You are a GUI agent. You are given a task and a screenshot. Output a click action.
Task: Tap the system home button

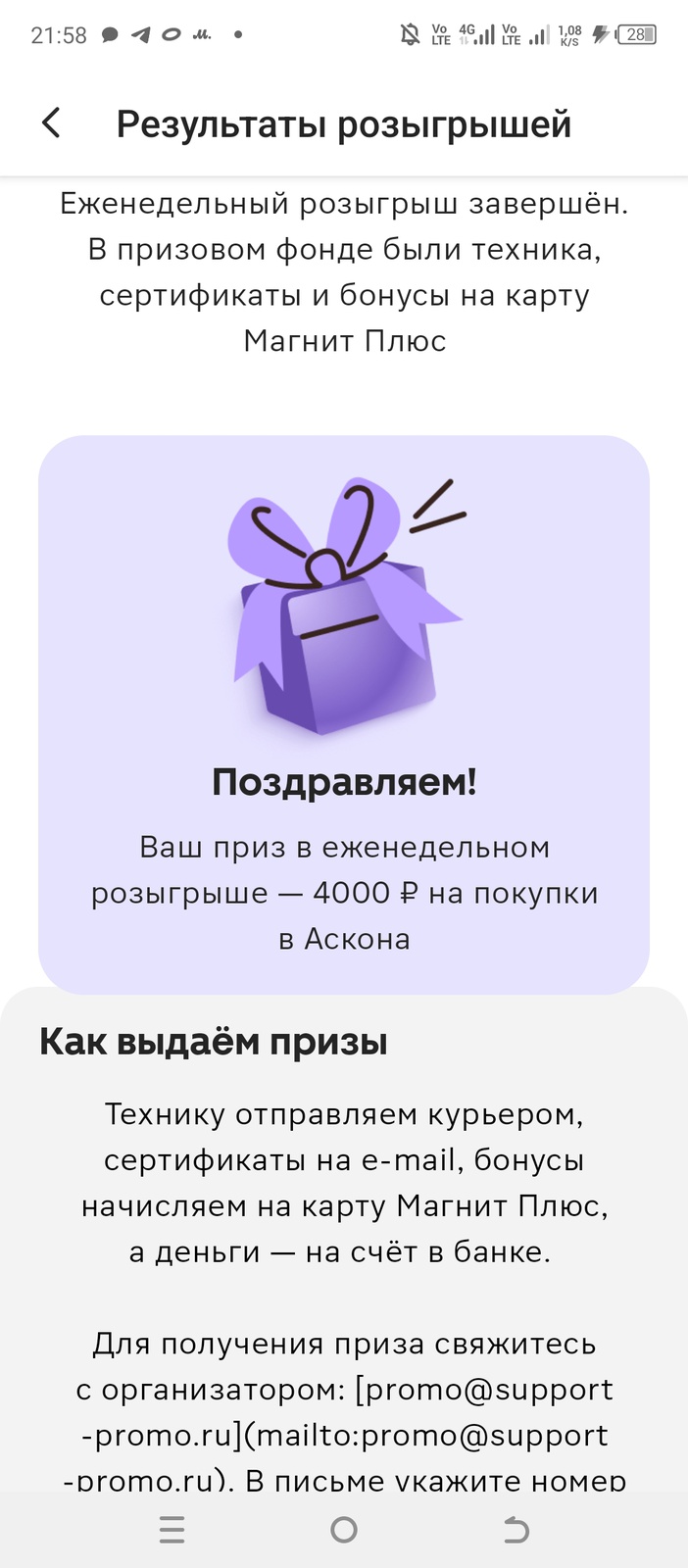point(344,1530)
